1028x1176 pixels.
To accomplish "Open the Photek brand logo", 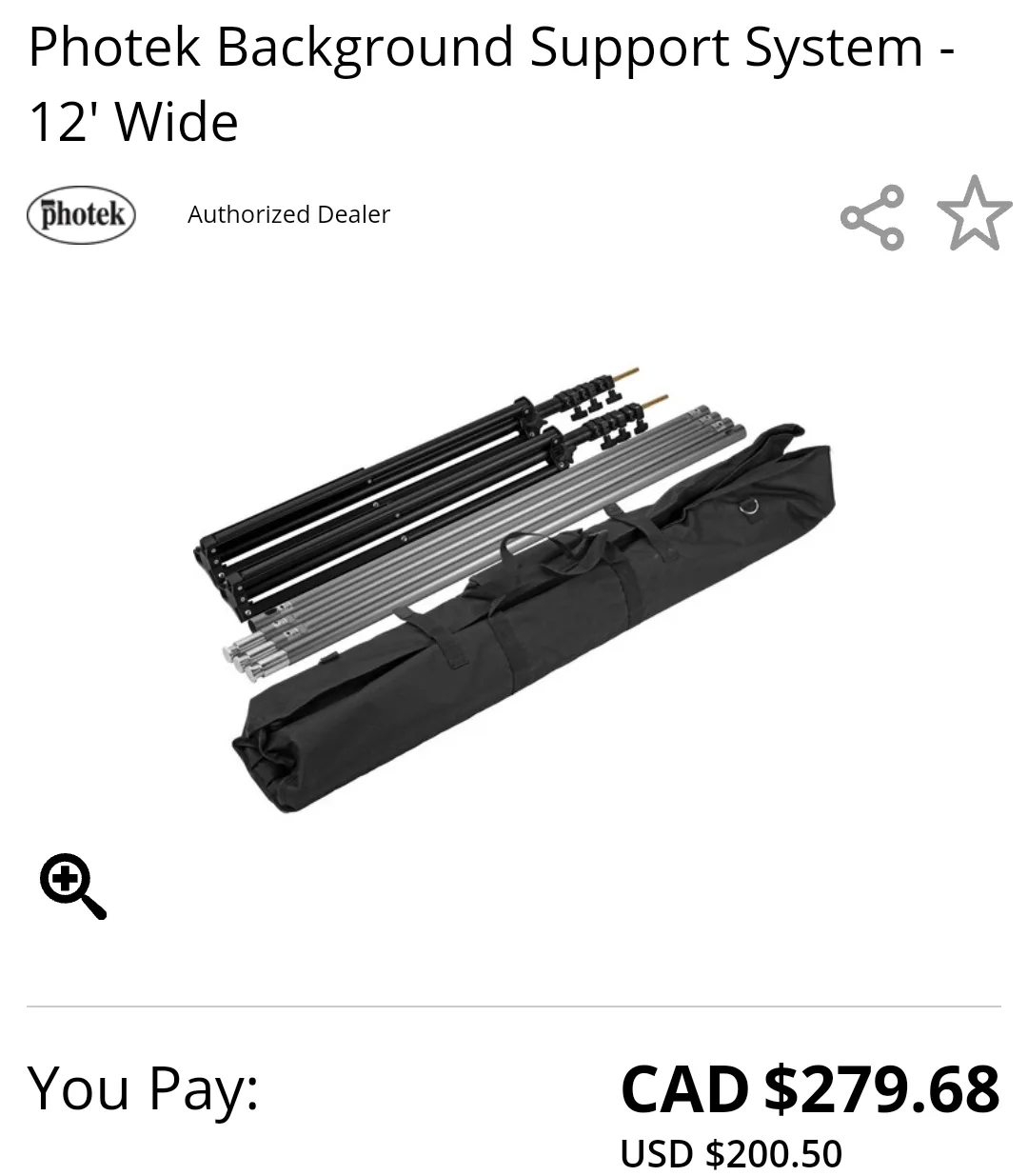I will coord(81,214).
